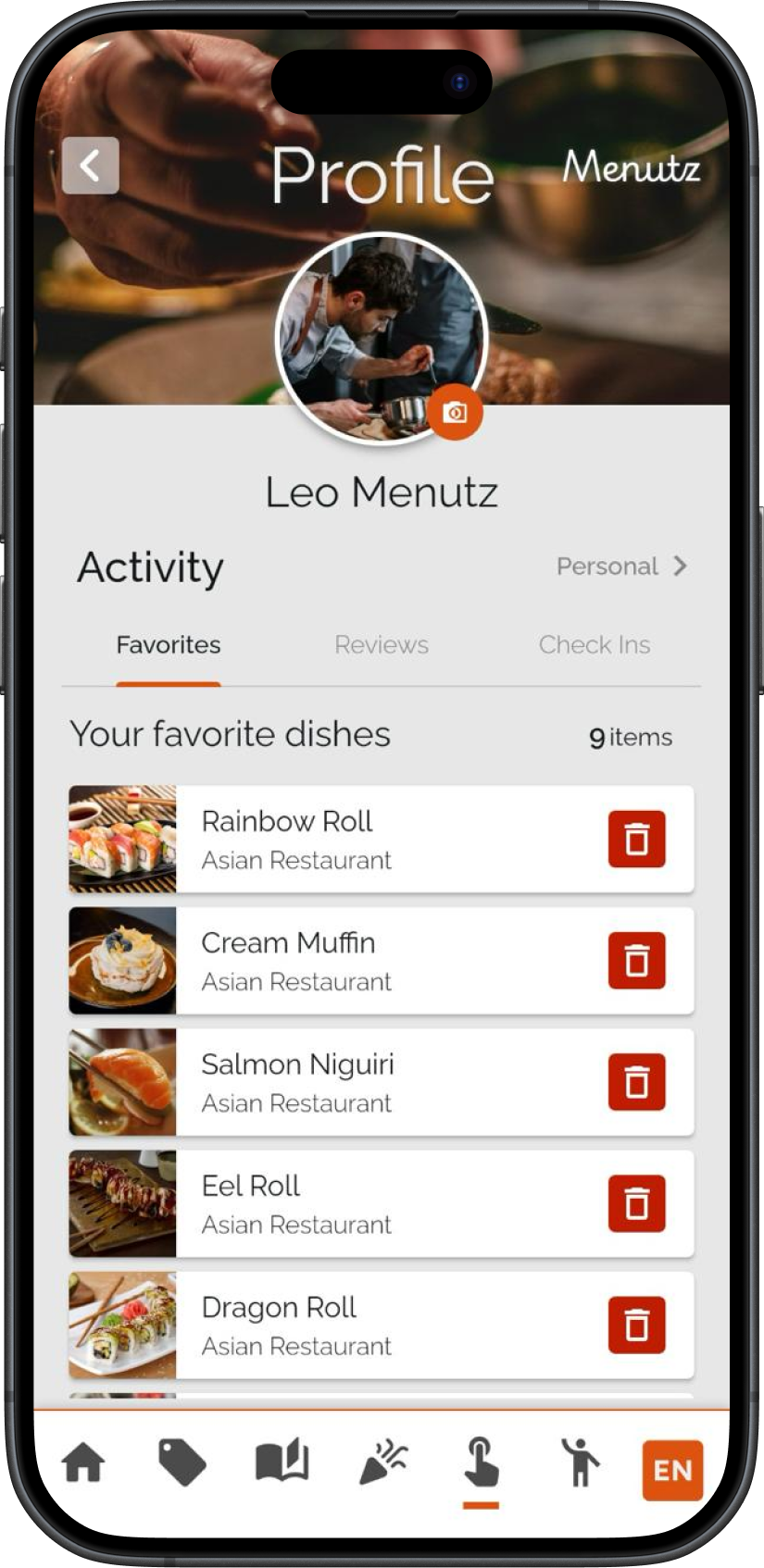Open the menu book tab
Screen dimensions: 764x1568
(282, 1462)
